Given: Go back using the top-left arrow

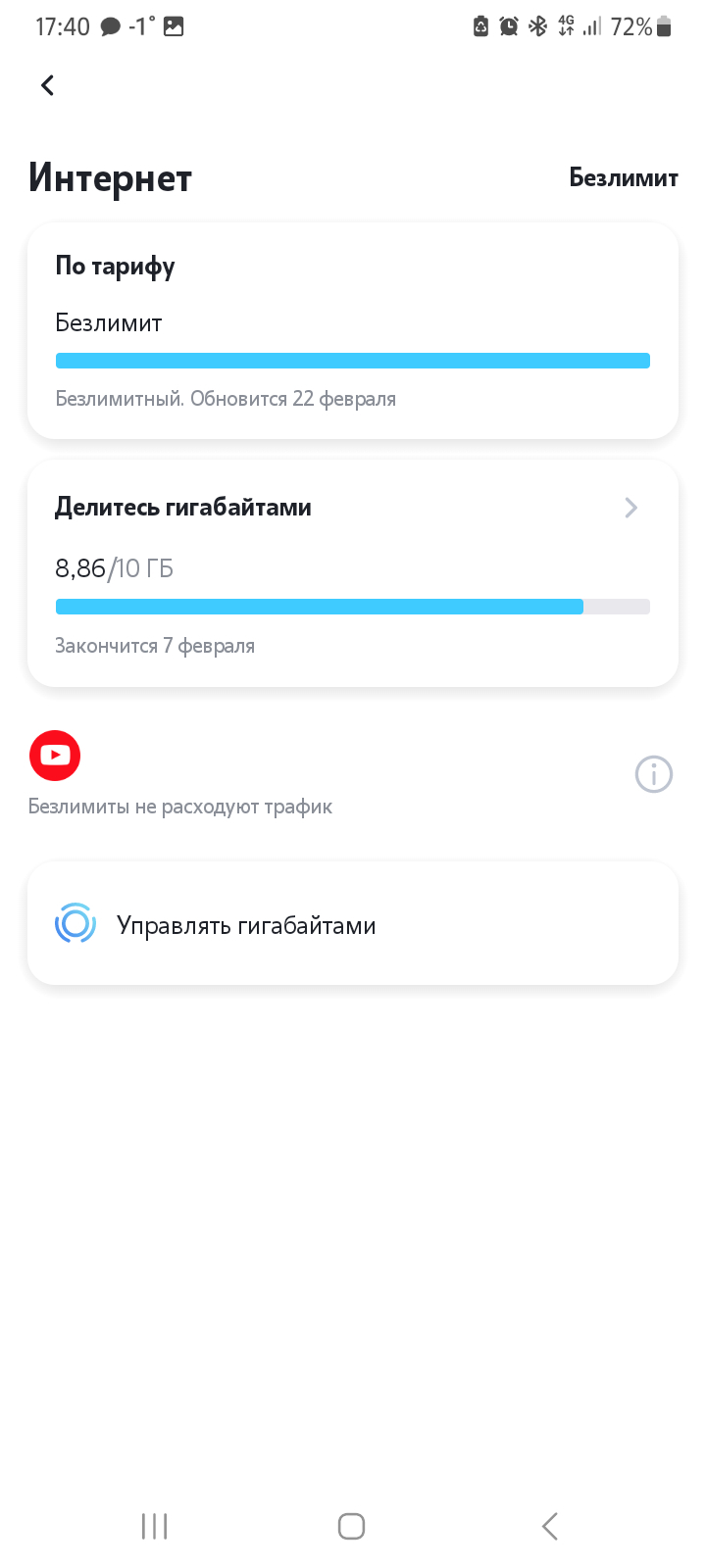Looking at the screenshot, I should (47, 85).
